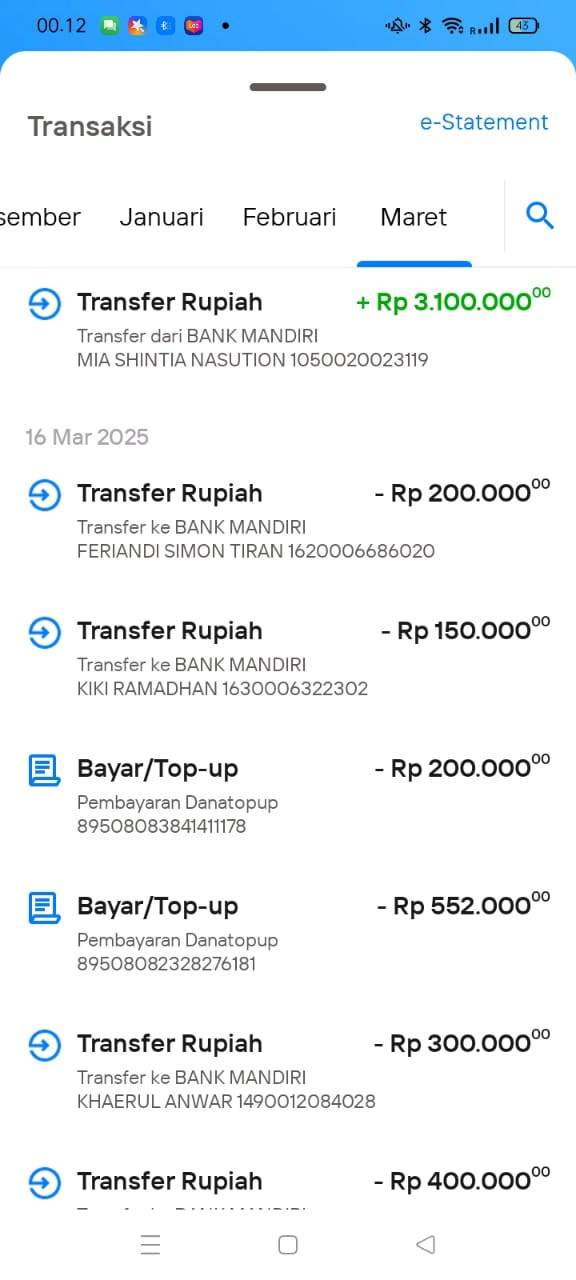Open the transaction search icon
Image resolution: width=576 pixels, height=1280 pixels.
pos(540,216)
